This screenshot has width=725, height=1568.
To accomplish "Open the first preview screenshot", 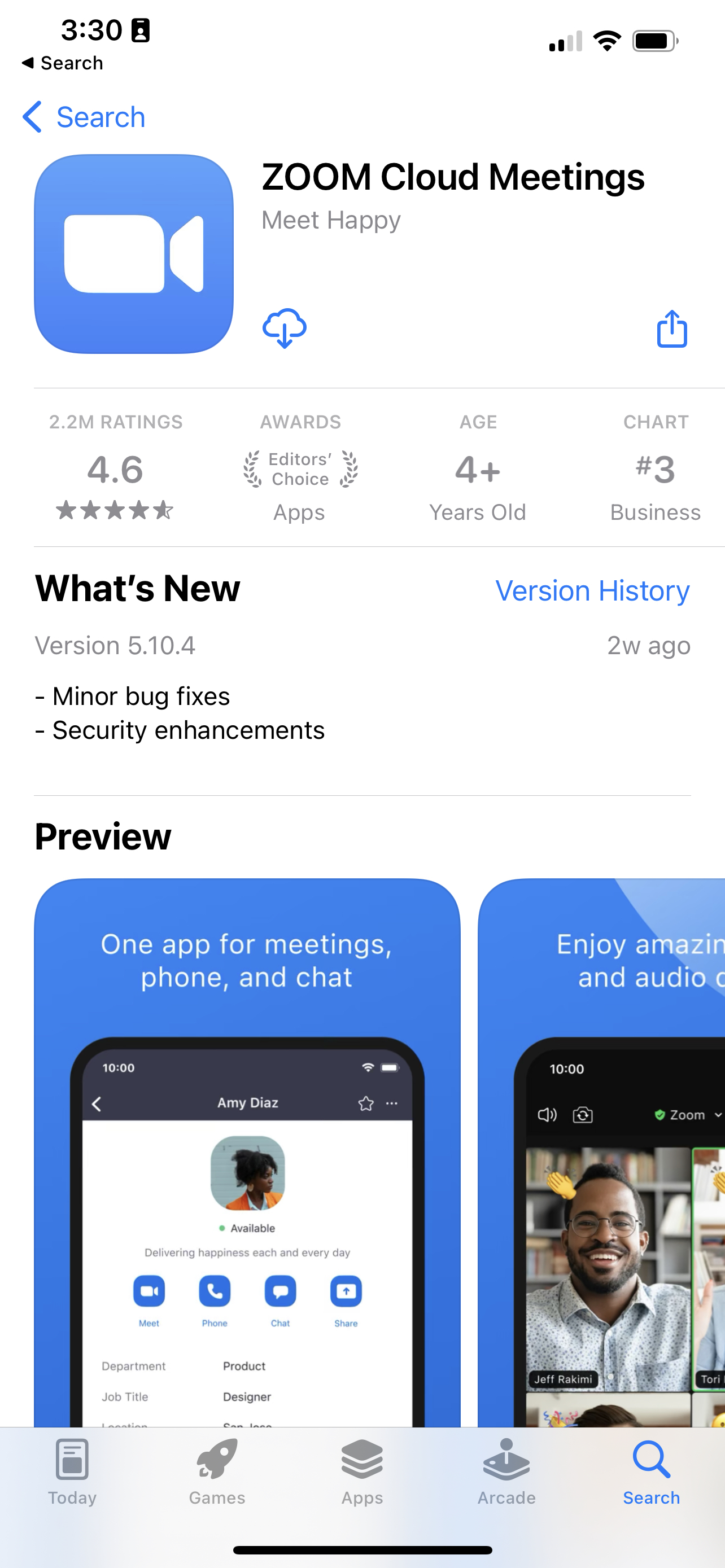I will [x=247, y=1150].
